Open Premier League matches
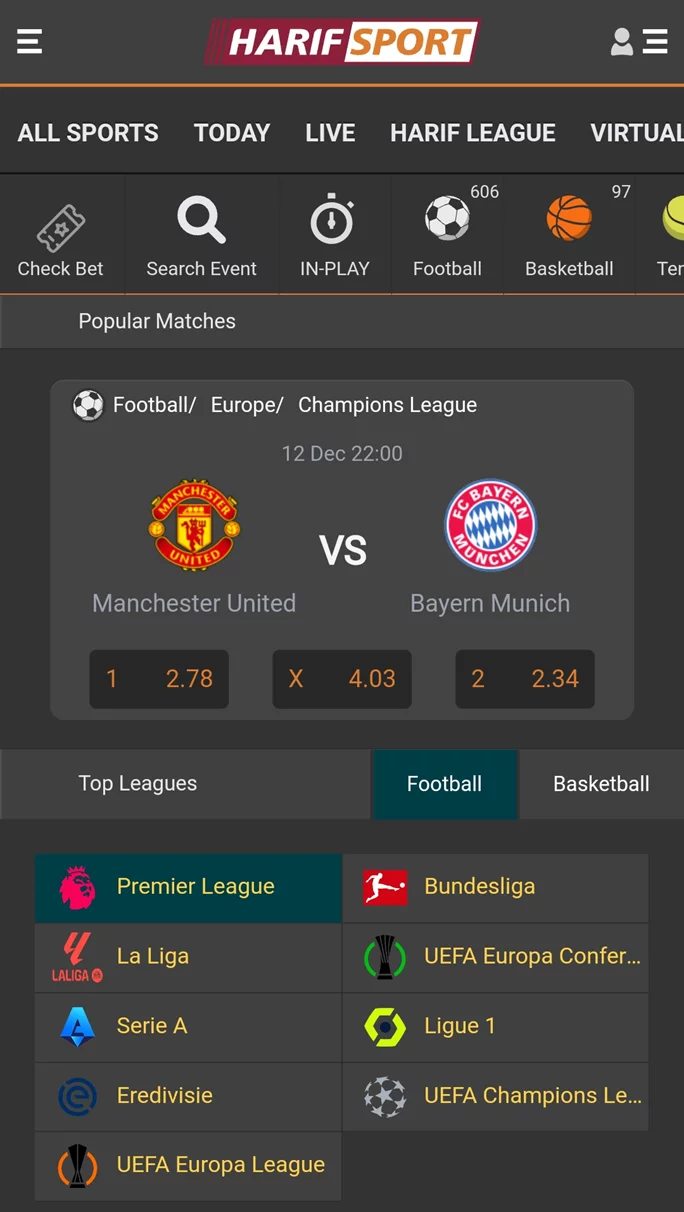This screenshot has width=684, height=1212. pyautogui.click(x=188, y=887)
